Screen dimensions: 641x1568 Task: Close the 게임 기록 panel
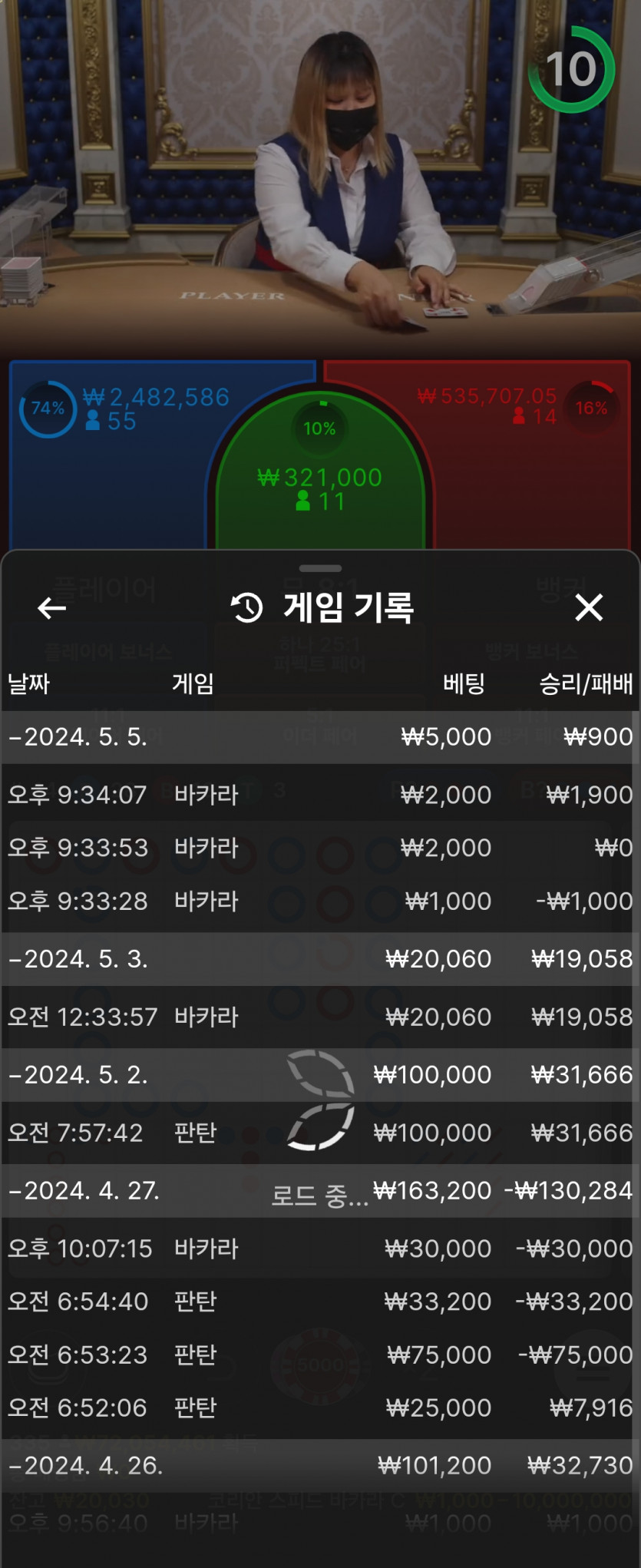(589, 607)
